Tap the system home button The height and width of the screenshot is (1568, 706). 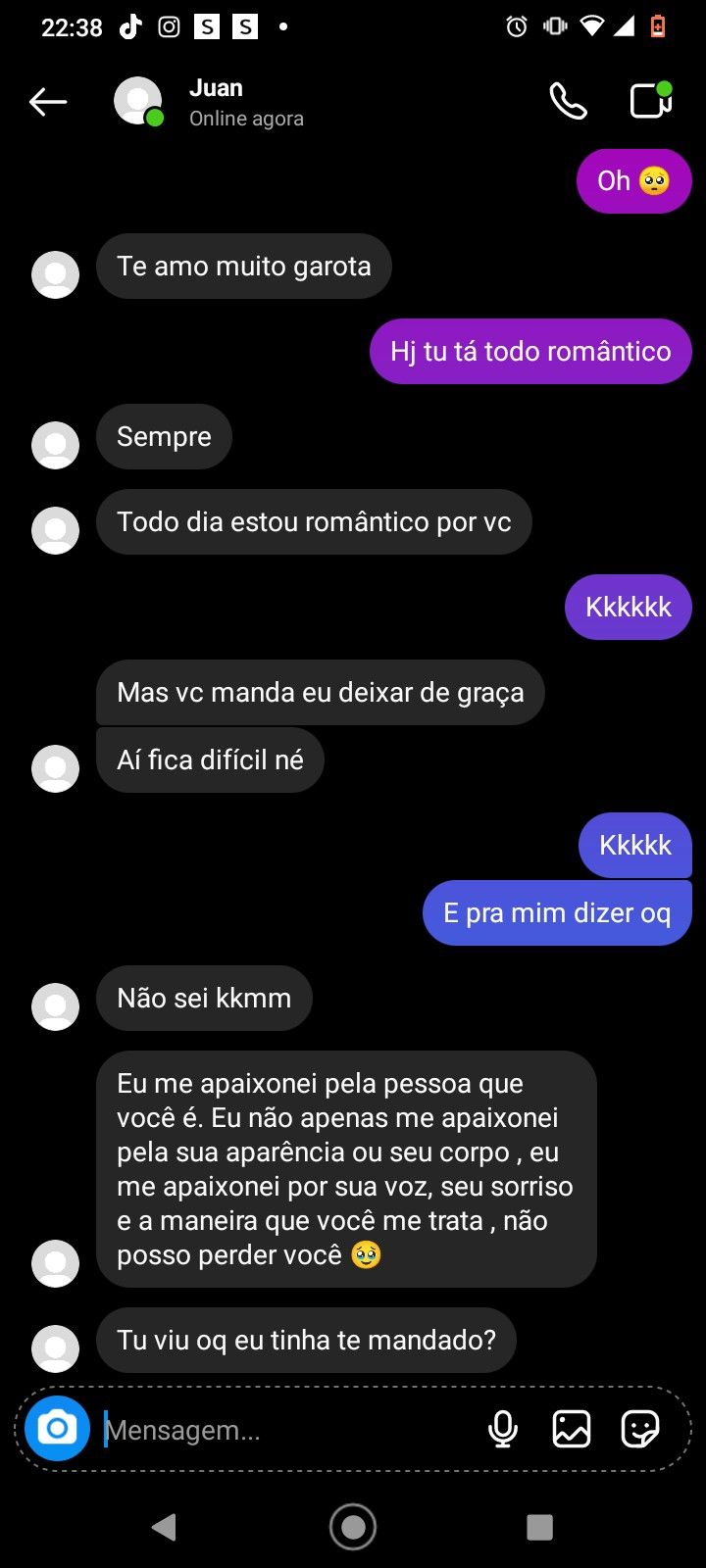pos(353,1527)
